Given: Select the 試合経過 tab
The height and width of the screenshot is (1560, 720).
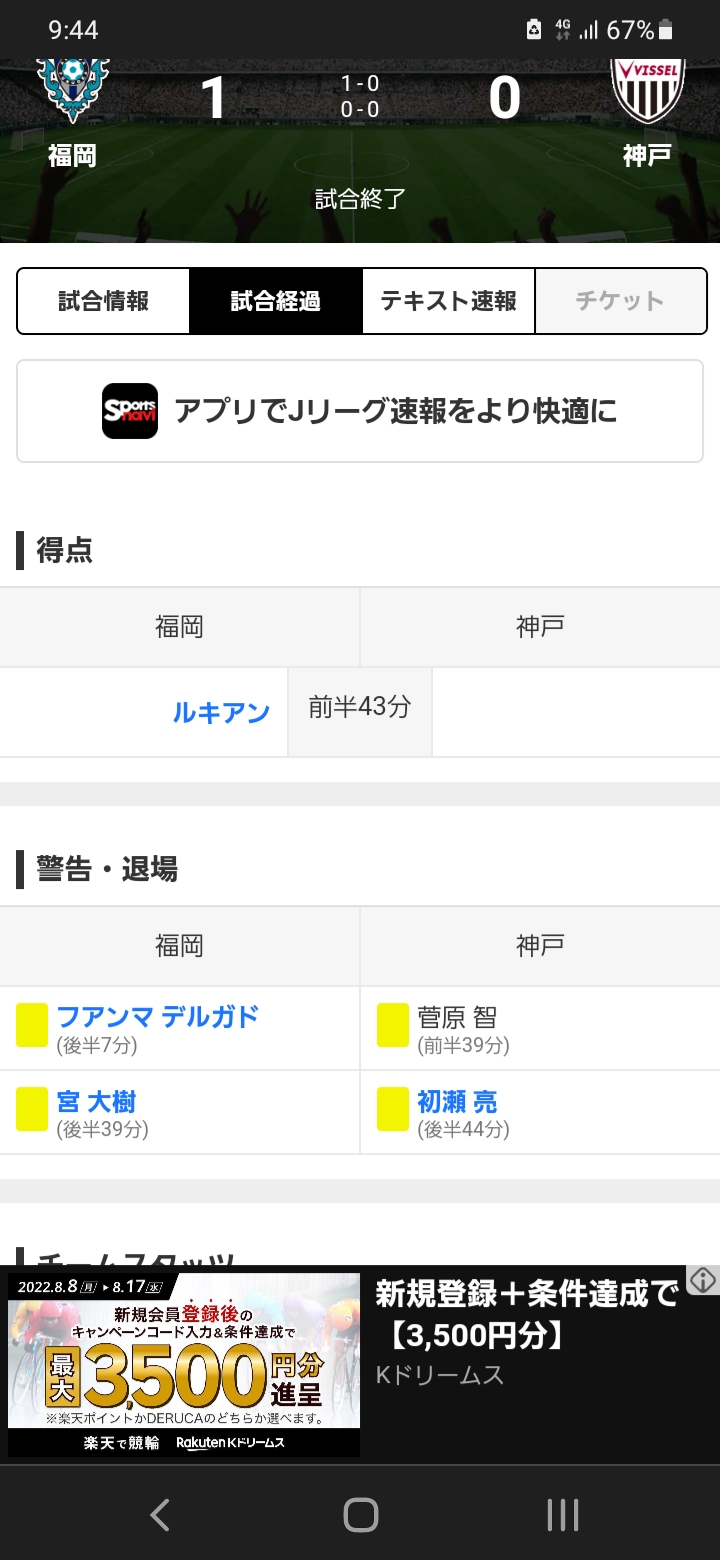Looking at the screenshot, I should click(x=275, y=301).
